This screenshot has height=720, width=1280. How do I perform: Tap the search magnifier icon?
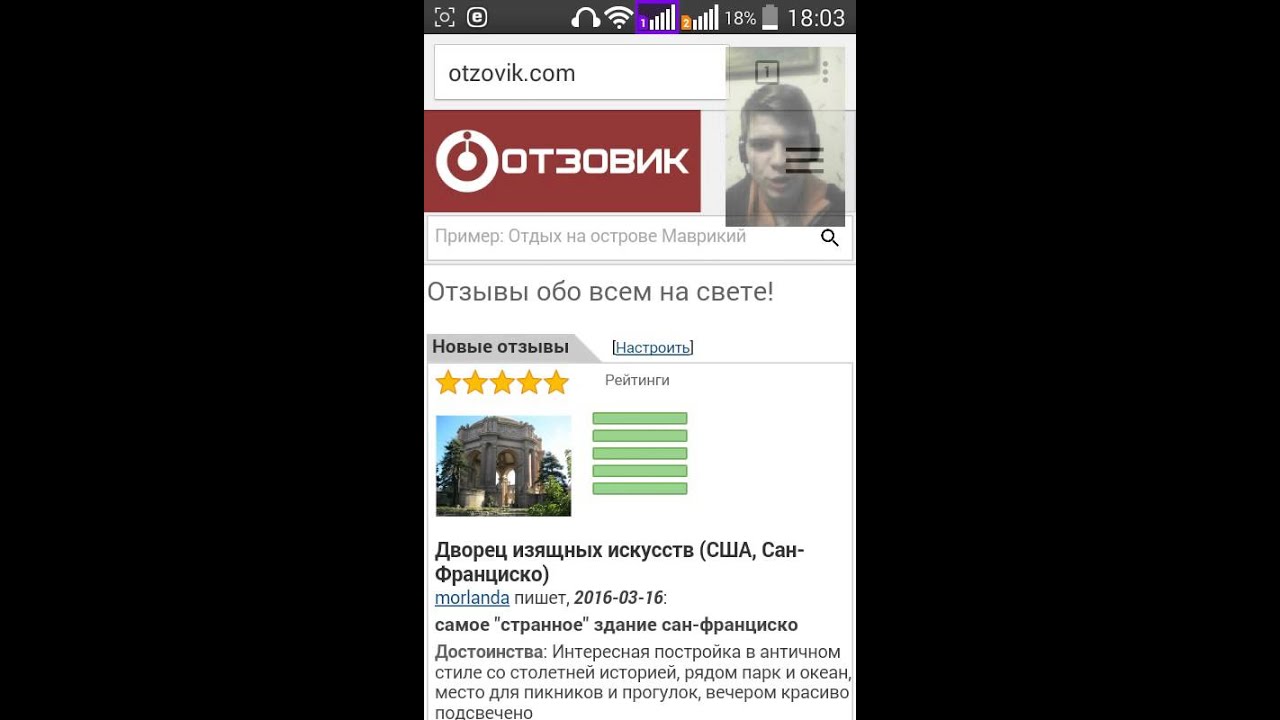(x=829, y=238)
